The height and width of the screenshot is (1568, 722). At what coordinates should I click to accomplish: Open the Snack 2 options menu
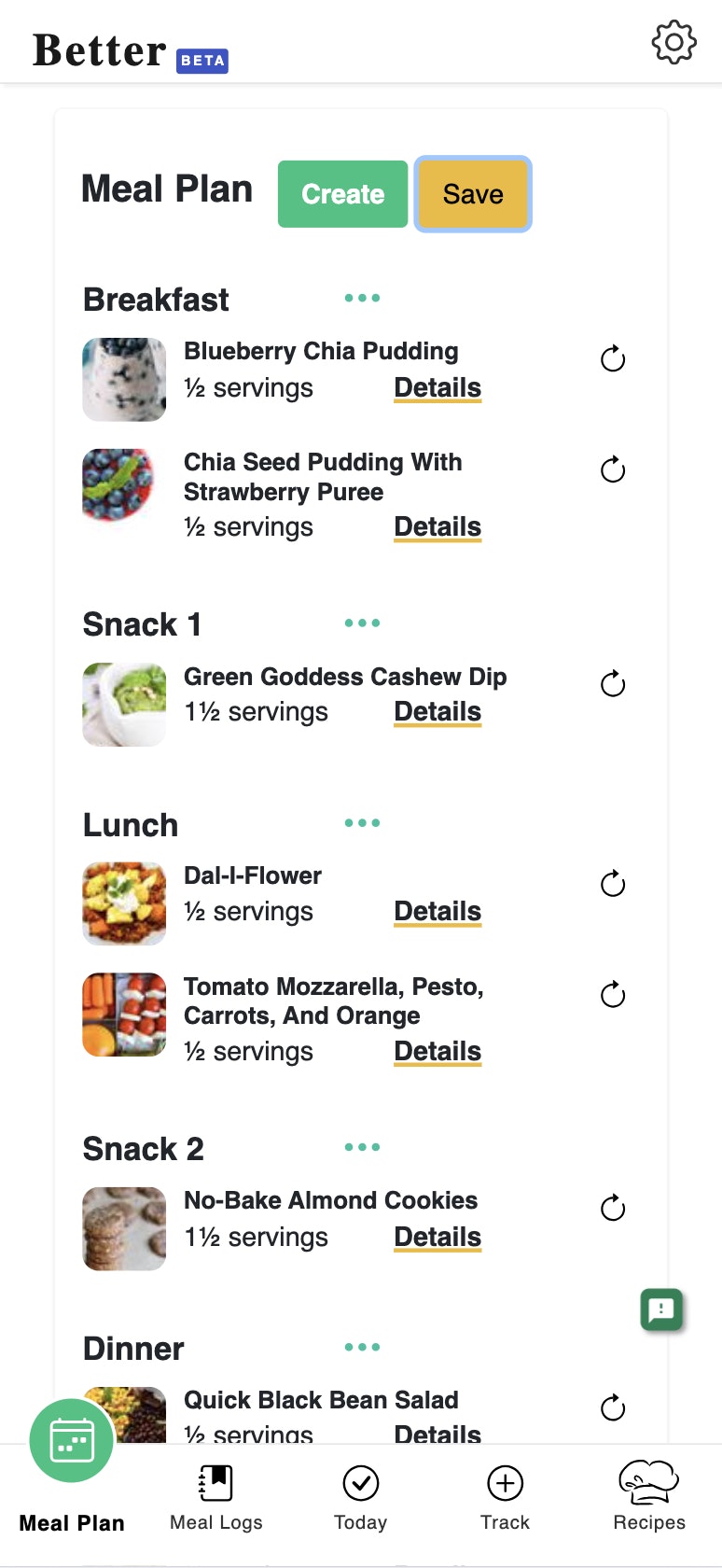tap(362, 1147)
